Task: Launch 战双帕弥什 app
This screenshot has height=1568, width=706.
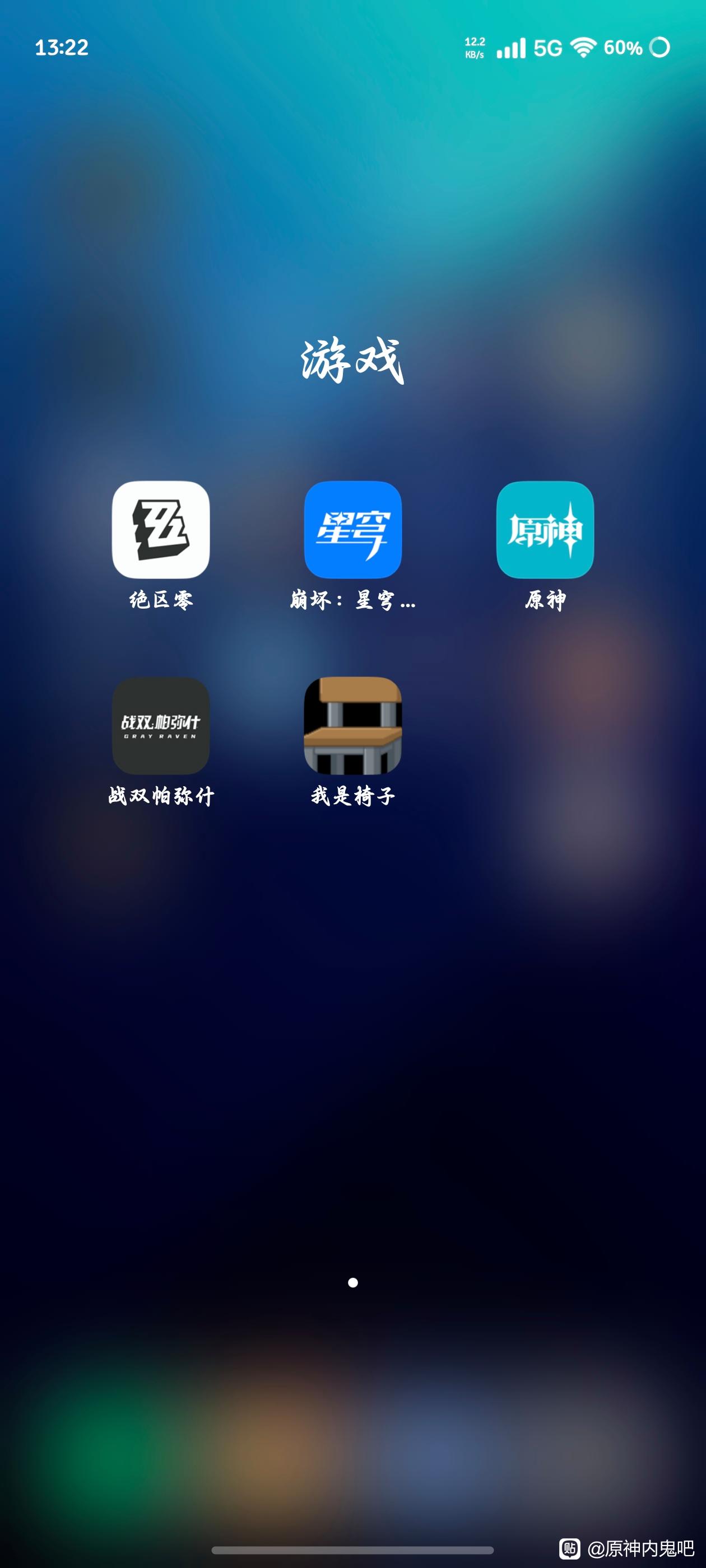Action: tap(161, 726)
